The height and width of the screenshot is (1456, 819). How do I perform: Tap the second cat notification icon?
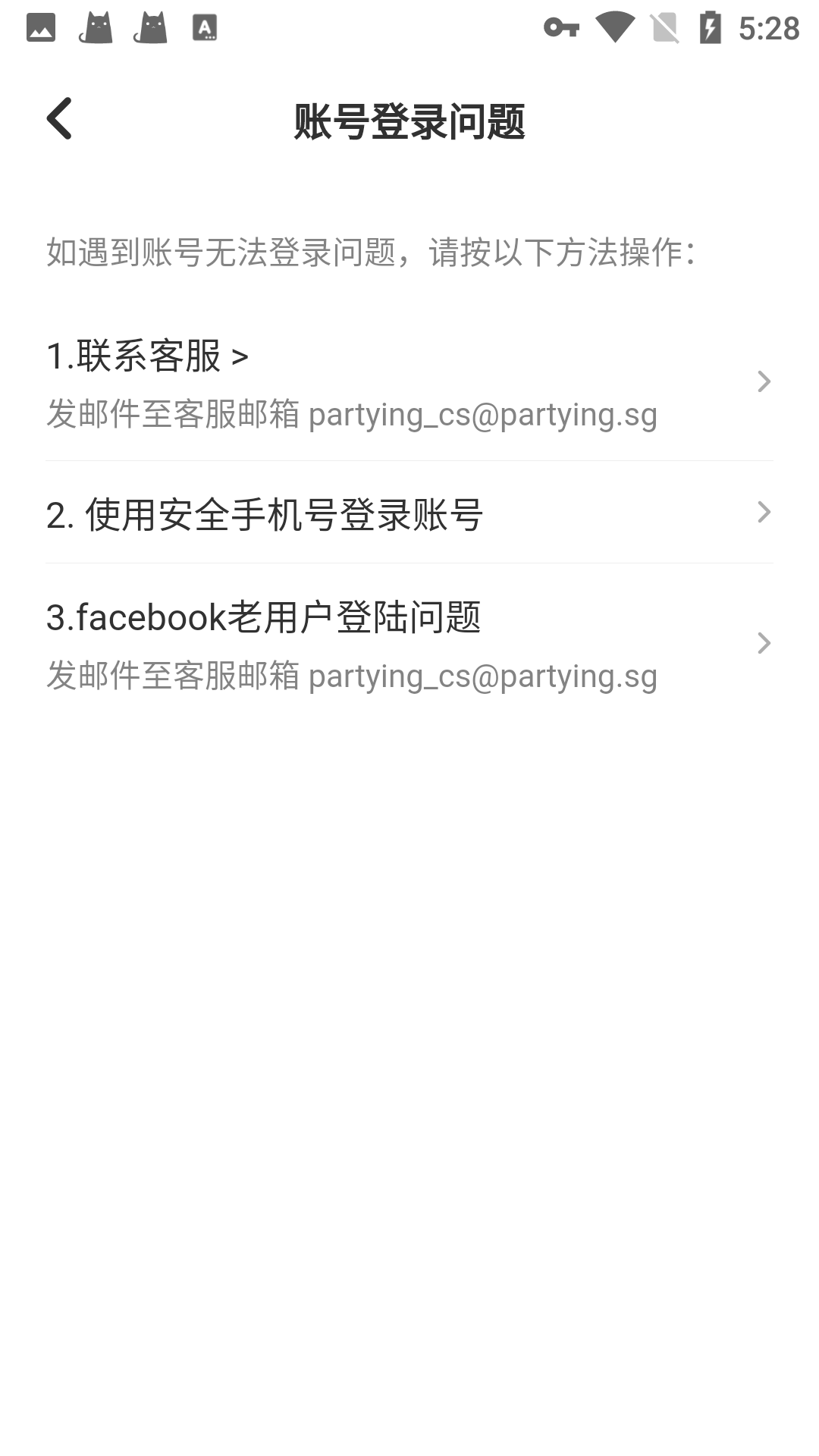coord(152,27)
